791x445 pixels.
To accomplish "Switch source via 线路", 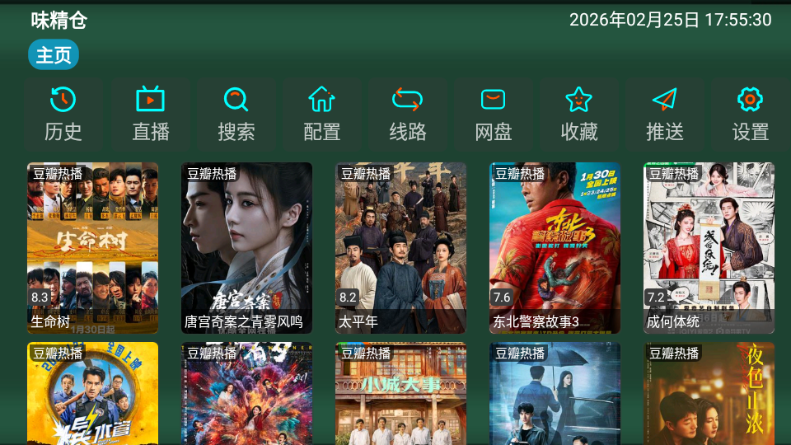I will pyautogui.click(x=408, y=114).
